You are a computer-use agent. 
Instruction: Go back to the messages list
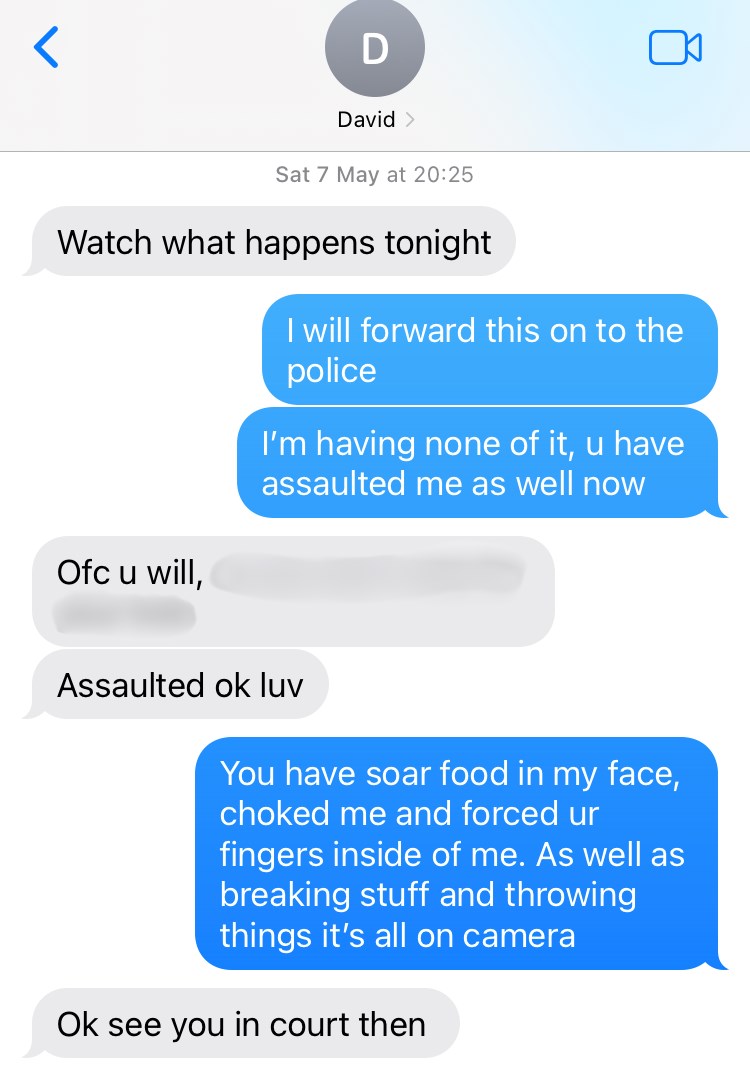pyautogui.click(x=46, y=48)
